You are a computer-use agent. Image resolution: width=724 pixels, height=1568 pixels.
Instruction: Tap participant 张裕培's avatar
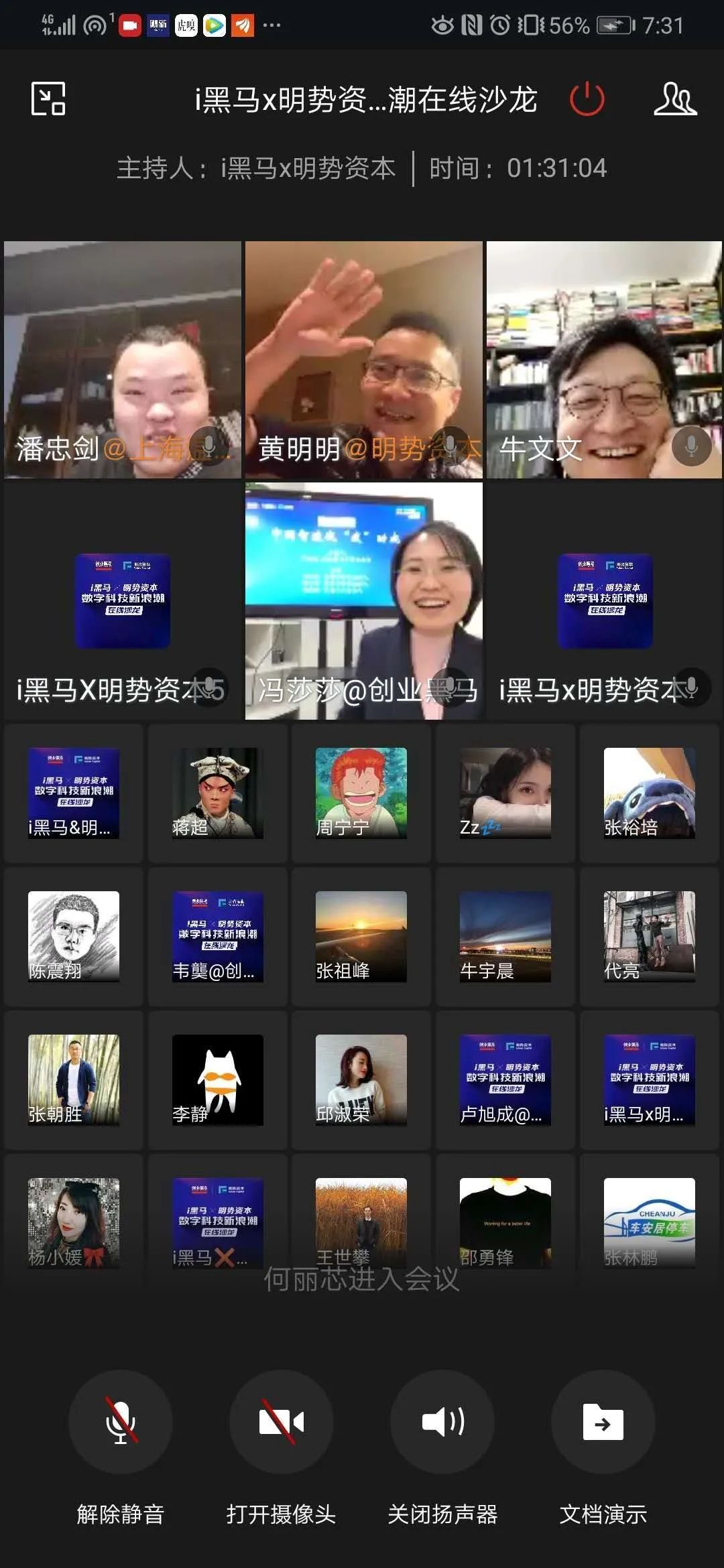[649, 793]
